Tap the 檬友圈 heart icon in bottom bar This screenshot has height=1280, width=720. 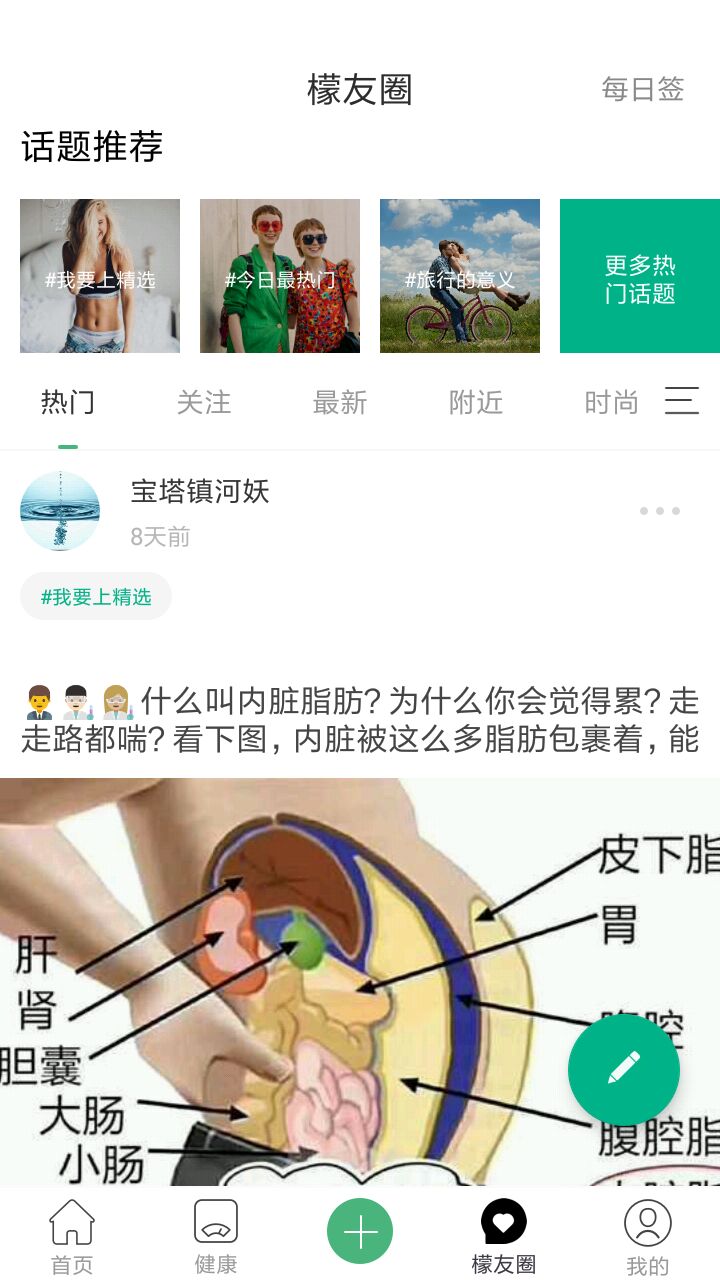coord(503,1220)
